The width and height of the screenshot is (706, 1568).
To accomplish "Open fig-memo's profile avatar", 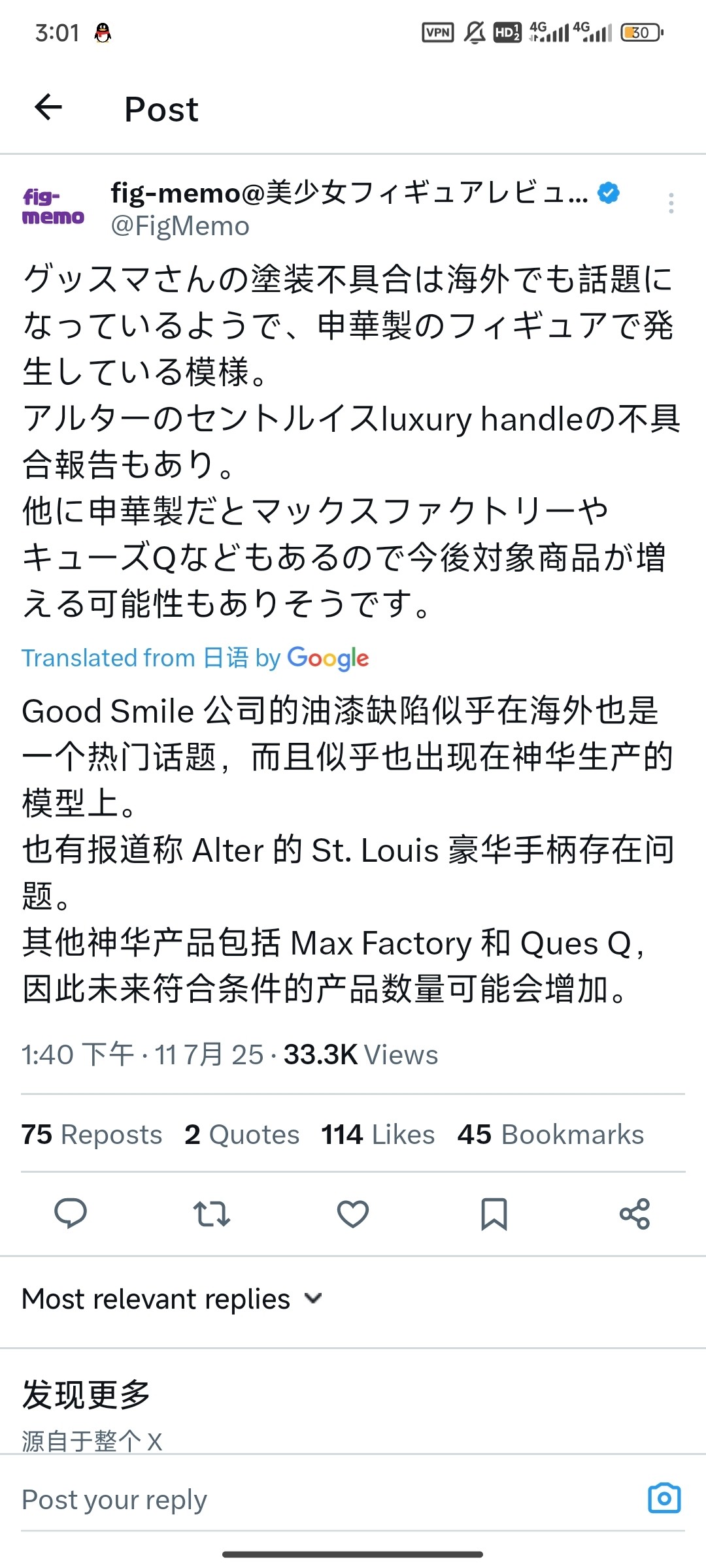I will tap(54, 207).
